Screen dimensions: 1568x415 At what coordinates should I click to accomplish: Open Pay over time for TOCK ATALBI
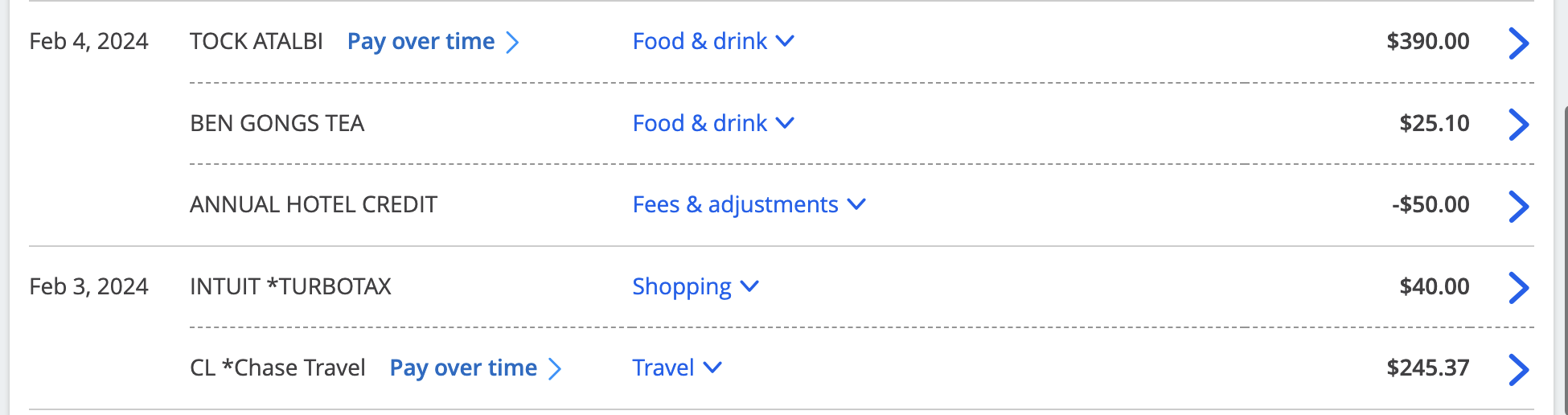click(x=433, y=42)
